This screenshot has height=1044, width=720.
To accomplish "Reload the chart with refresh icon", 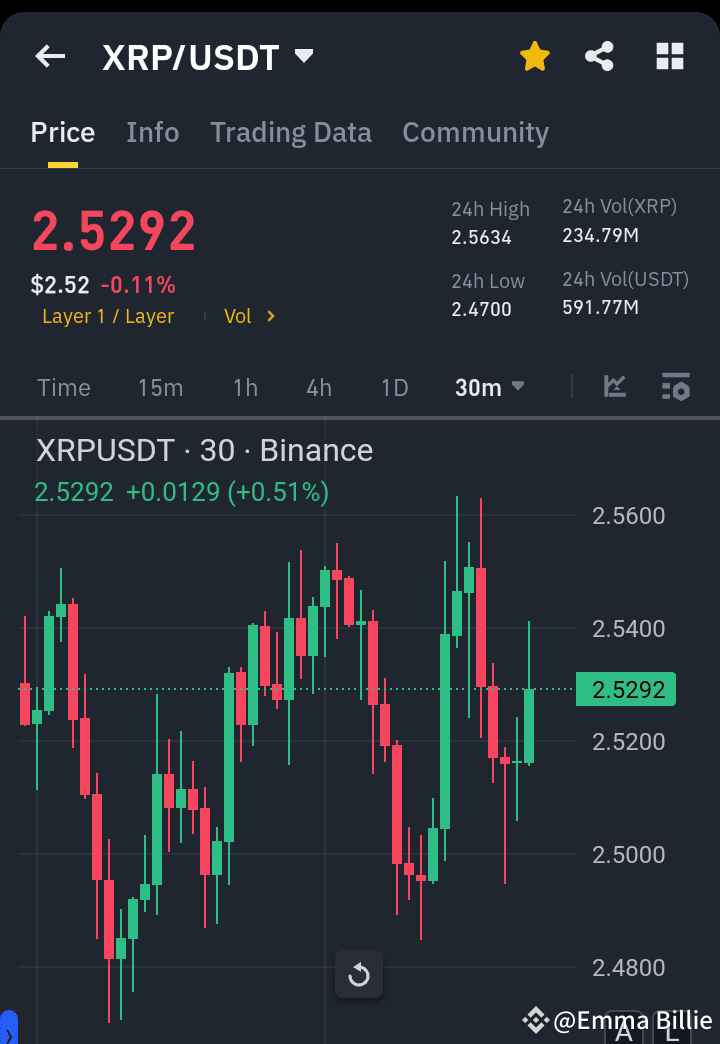I will (359, 975).
